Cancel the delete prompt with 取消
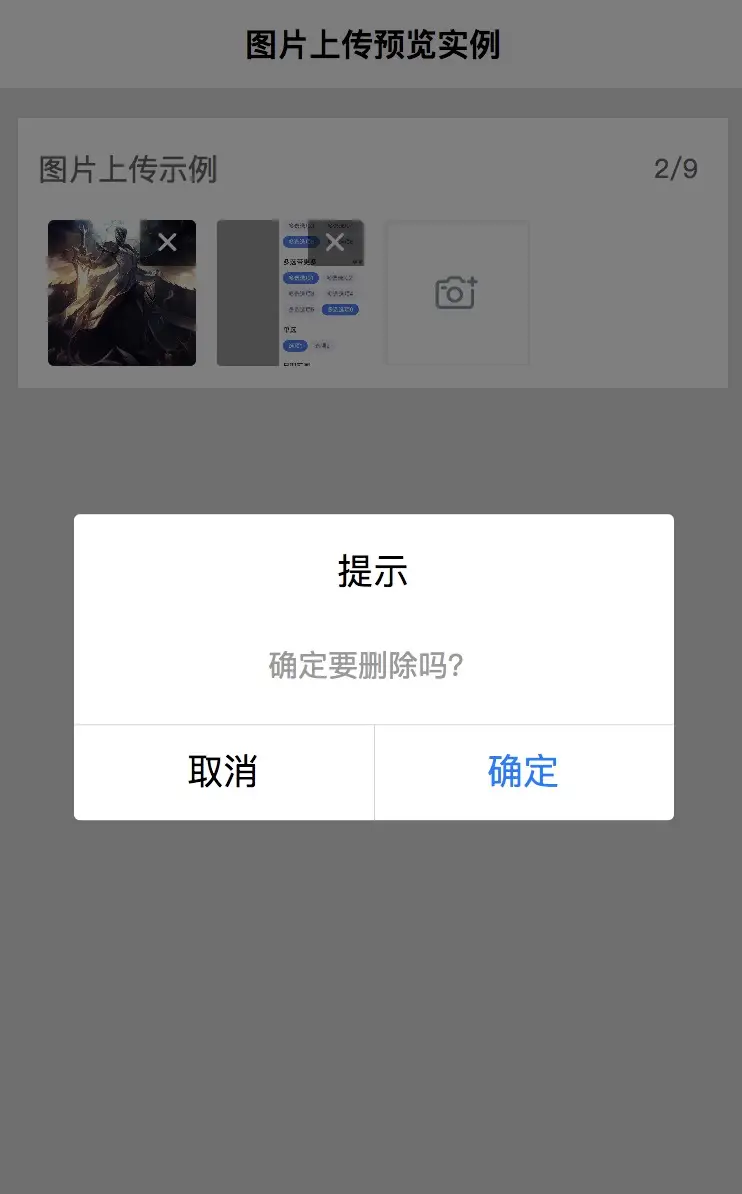 (x=223, y=772)
